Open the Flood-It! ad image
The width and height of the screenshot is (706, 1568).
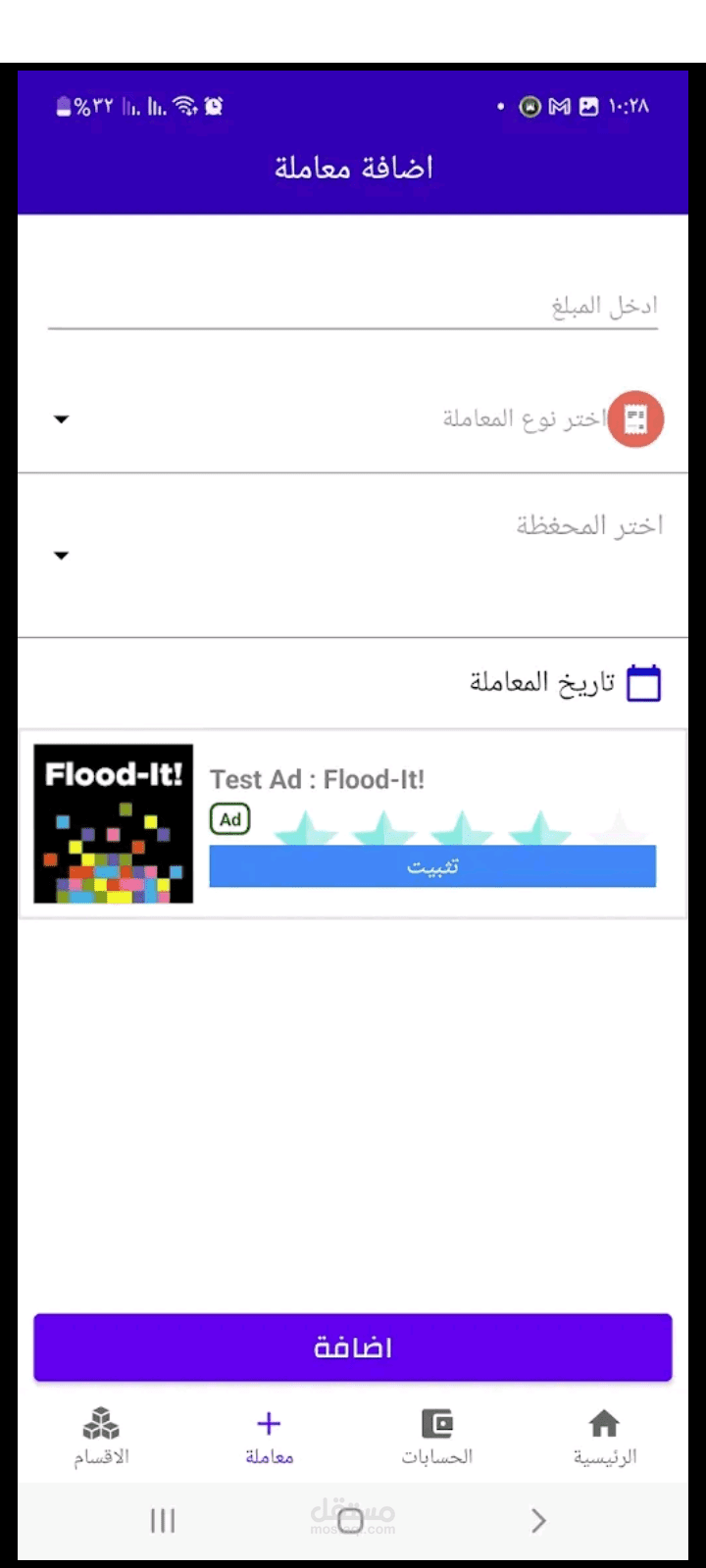coord(114,823)
